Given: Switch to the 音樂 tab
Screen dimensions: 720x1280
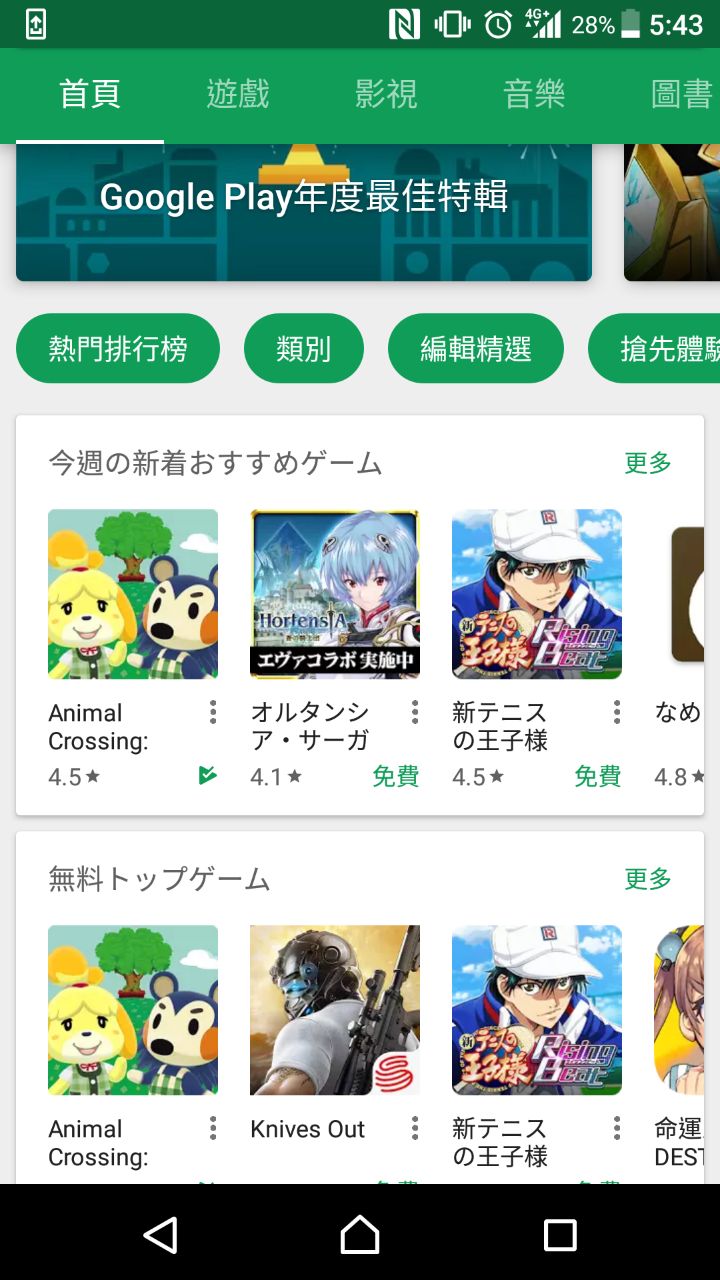Looking at the screenshot, I should point(534,94).
